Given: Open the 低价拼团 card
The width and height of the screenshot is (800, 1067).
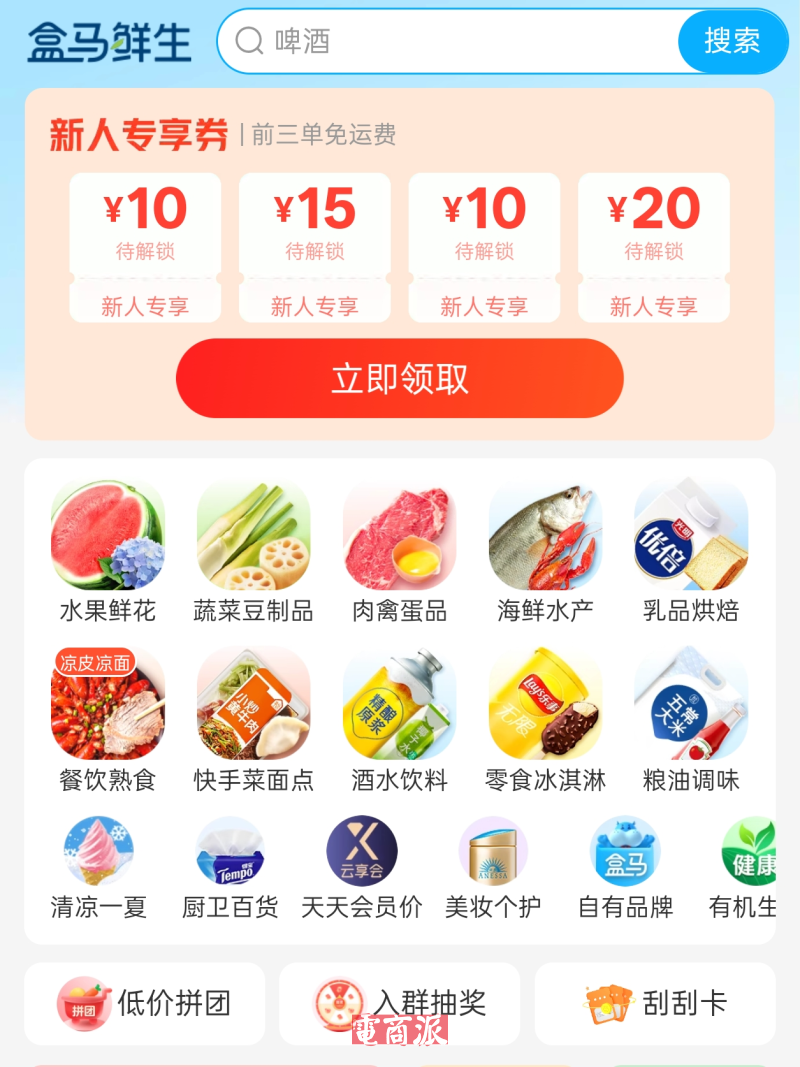Looking at the screenshot, I should tap(145, 1003).
